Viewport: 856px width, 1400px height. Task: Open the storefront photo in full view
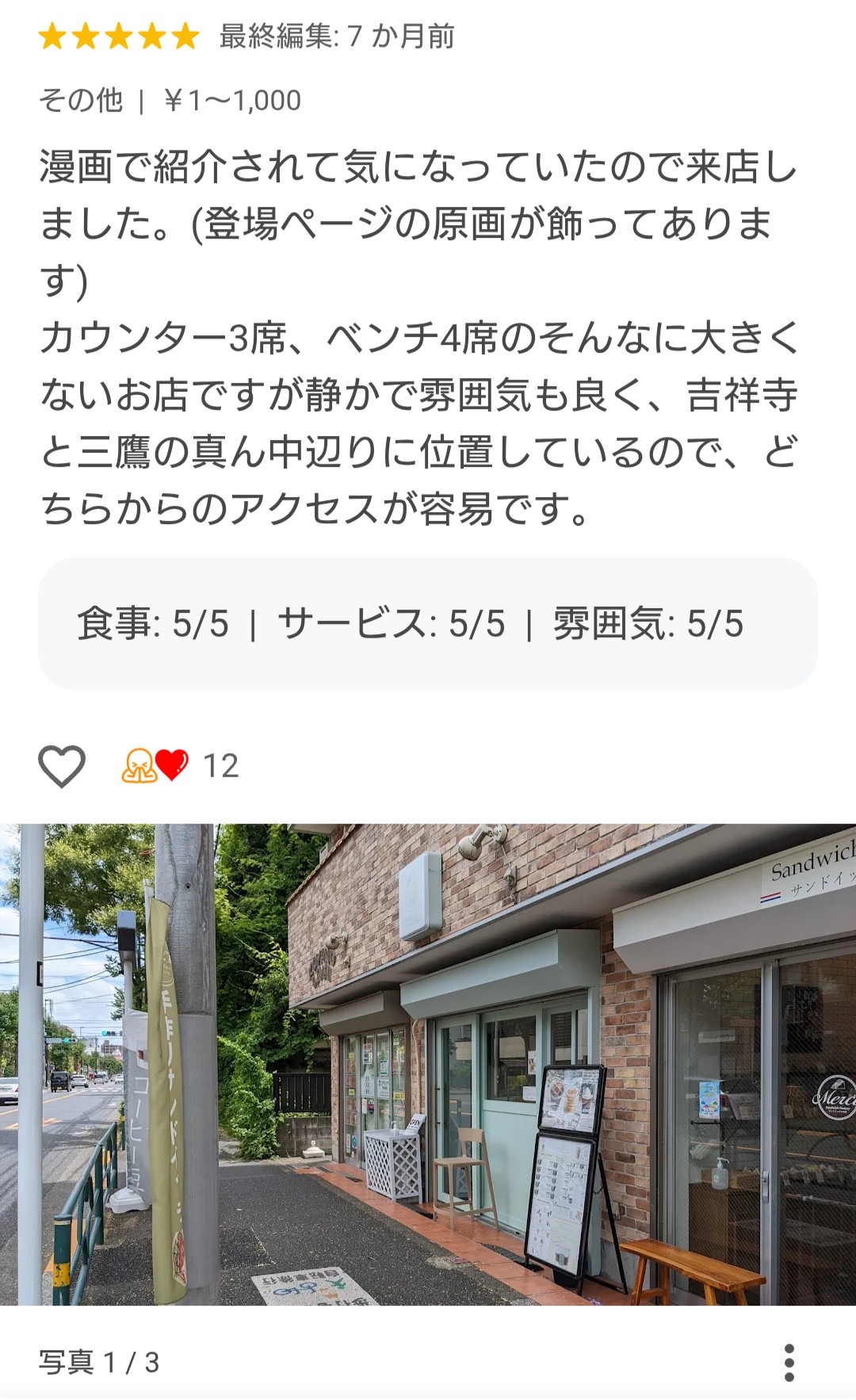point(428,1064)
